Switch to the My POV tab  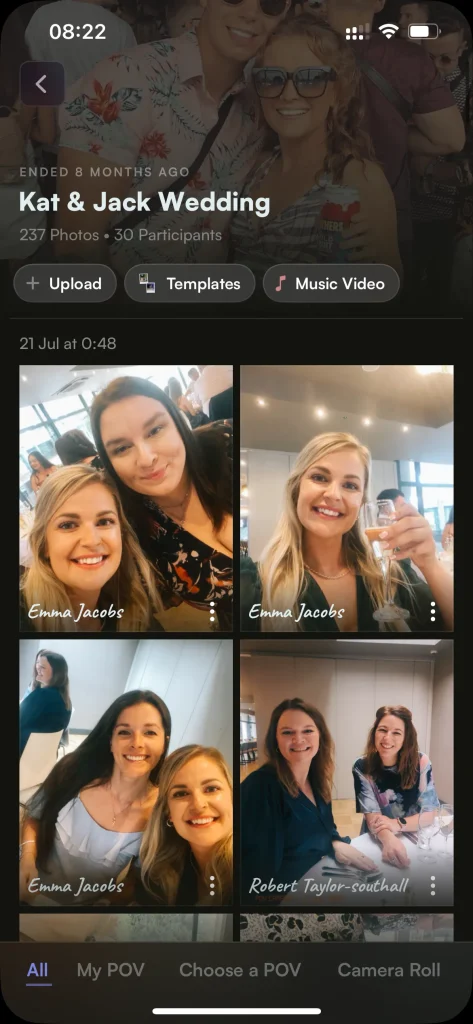point(110,970)
